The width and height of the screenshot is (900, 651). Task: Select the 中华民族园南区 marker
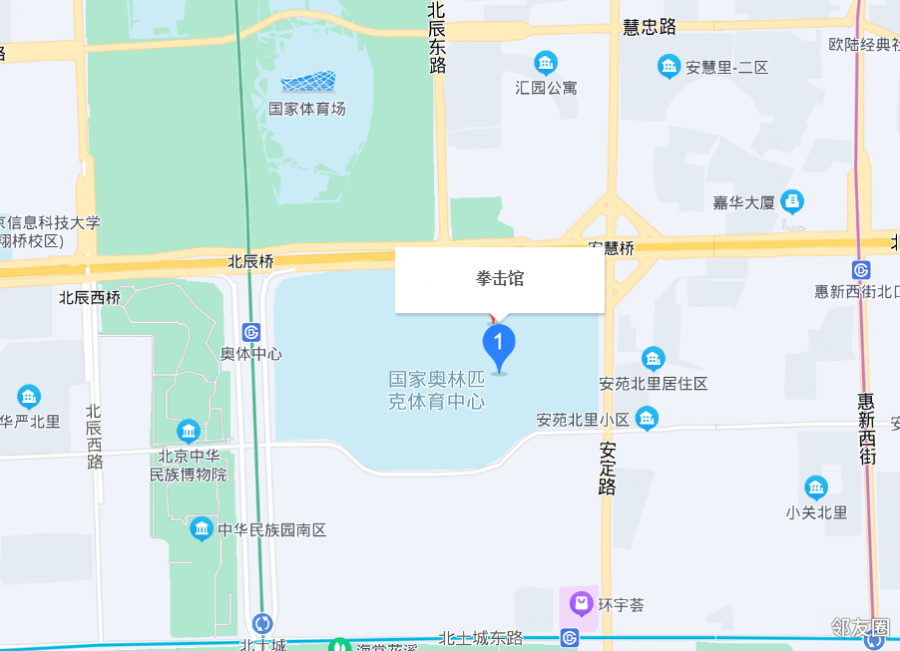202,529
